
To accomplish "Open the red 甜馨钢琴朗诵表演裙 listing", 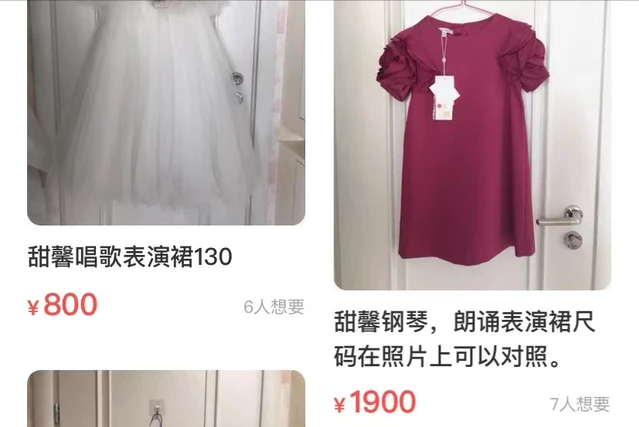I will (x=472, y=150).
